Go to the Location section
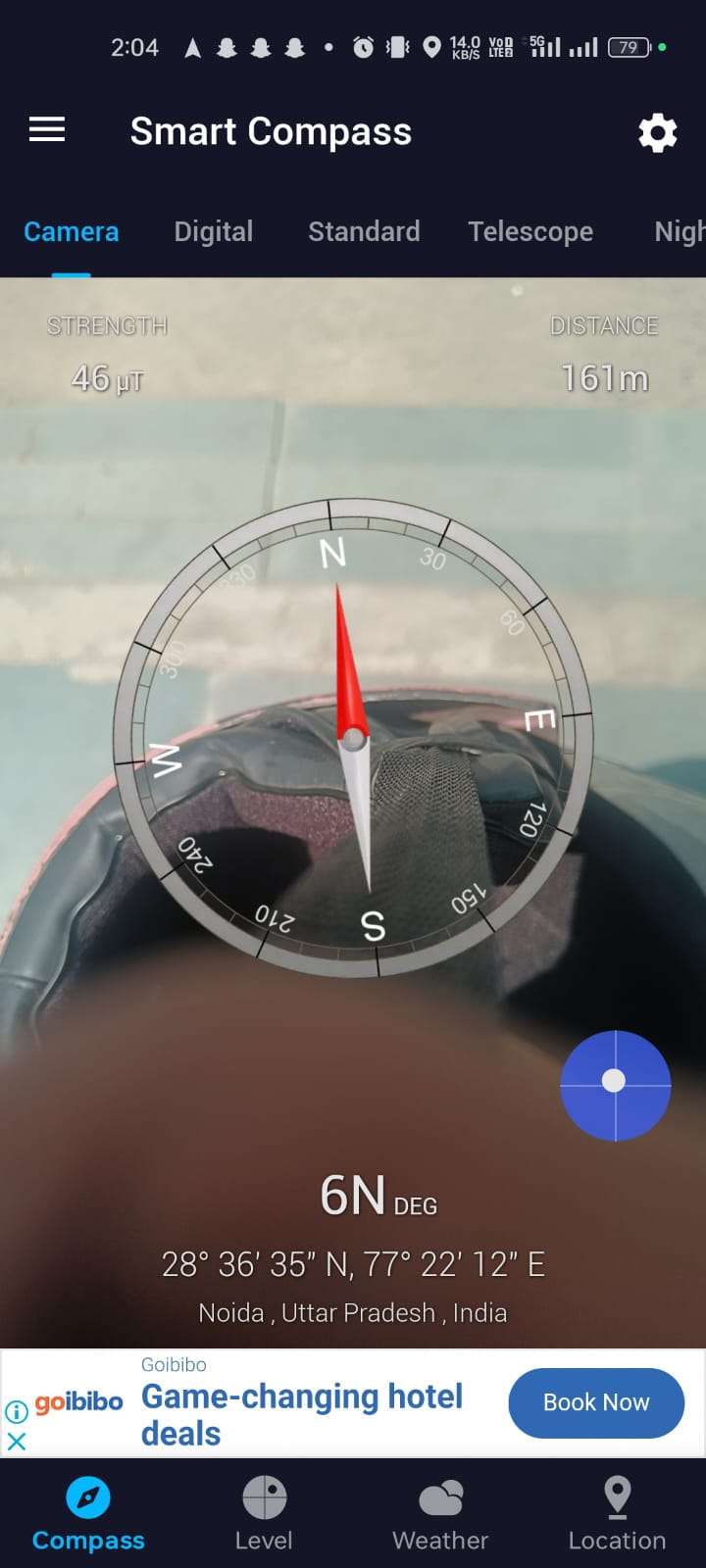706x1568 pixels. [617, 1514]
